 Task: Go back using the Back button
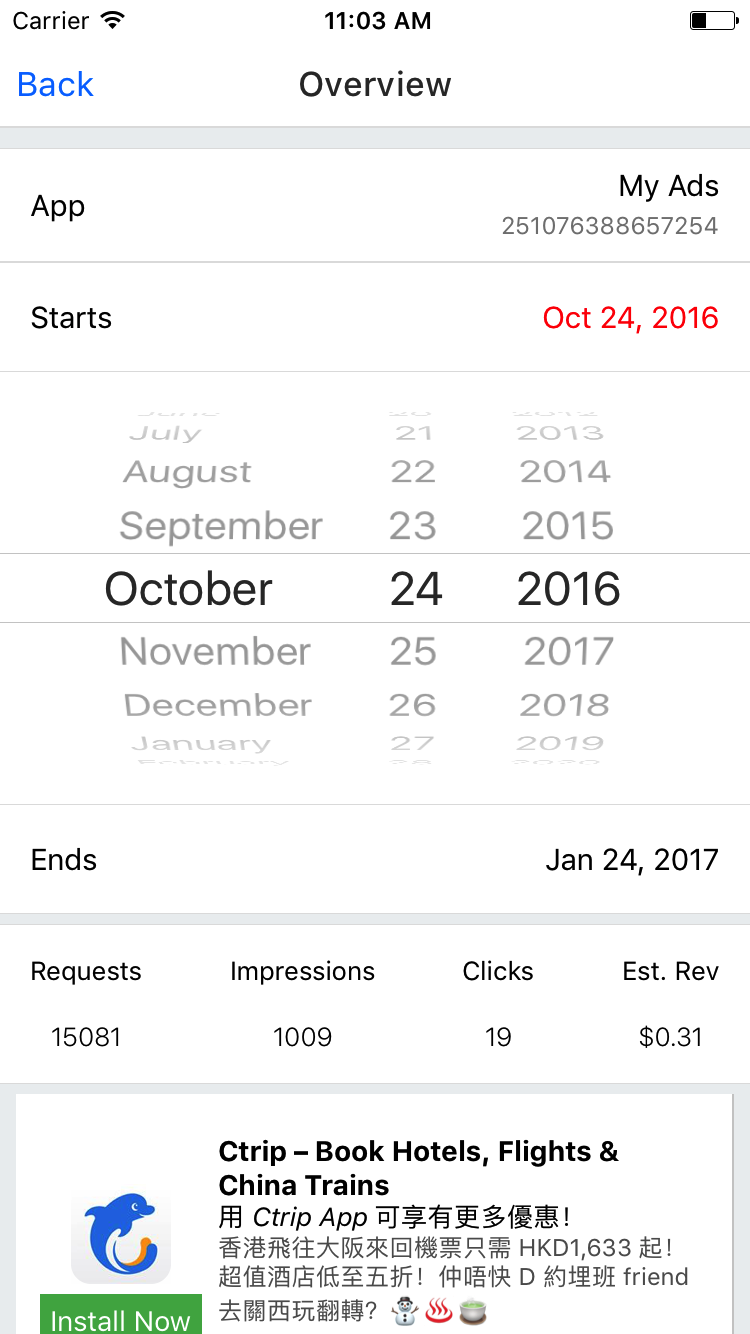point(55,85)
